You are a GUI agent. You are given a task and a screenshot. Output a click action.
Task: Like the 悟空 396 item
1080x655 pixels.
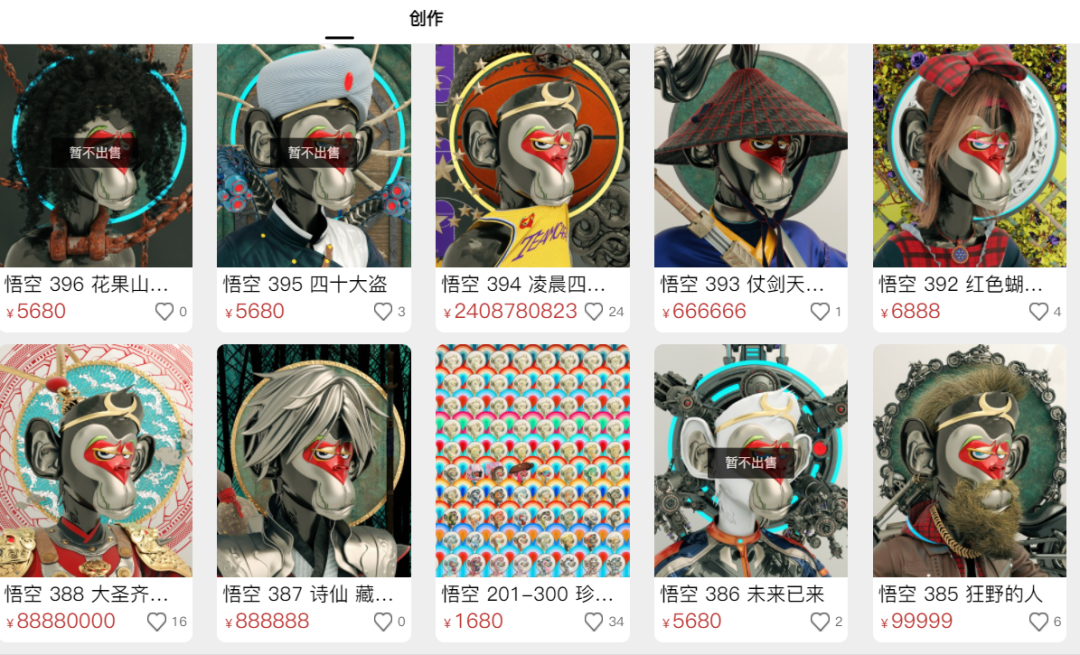pos(164,312)
